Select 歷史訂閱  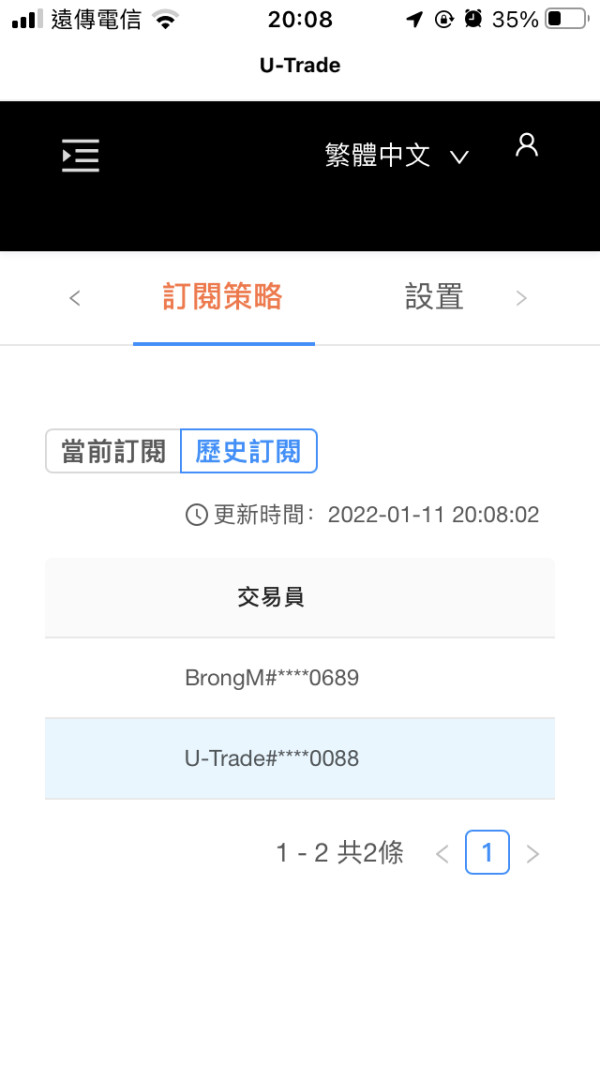(x=249, y=451)
